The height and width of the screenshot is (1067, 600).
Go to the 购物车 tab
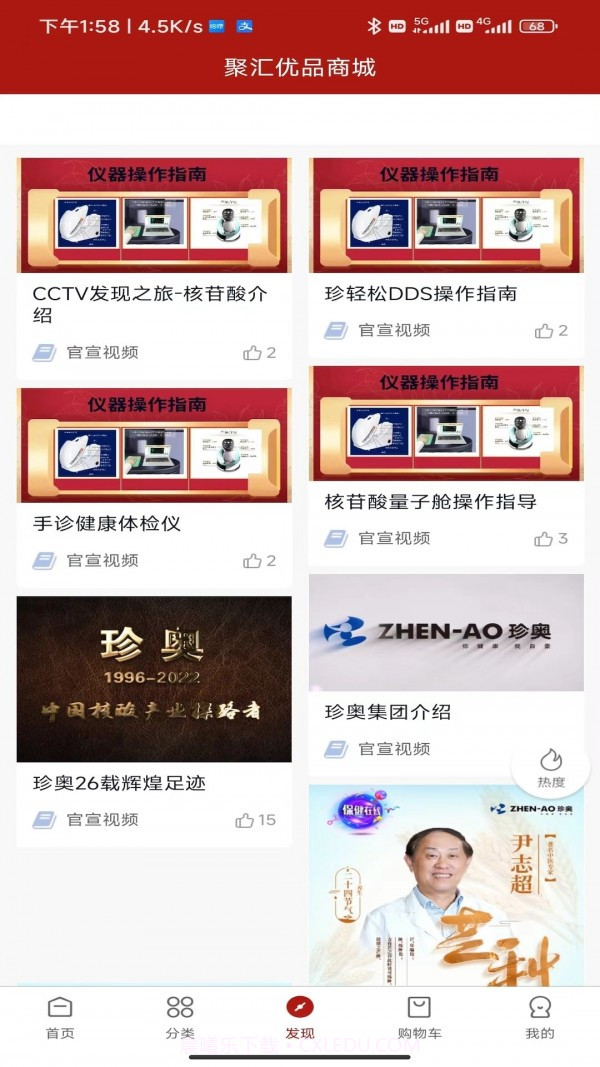click(x=420, y=1017)
